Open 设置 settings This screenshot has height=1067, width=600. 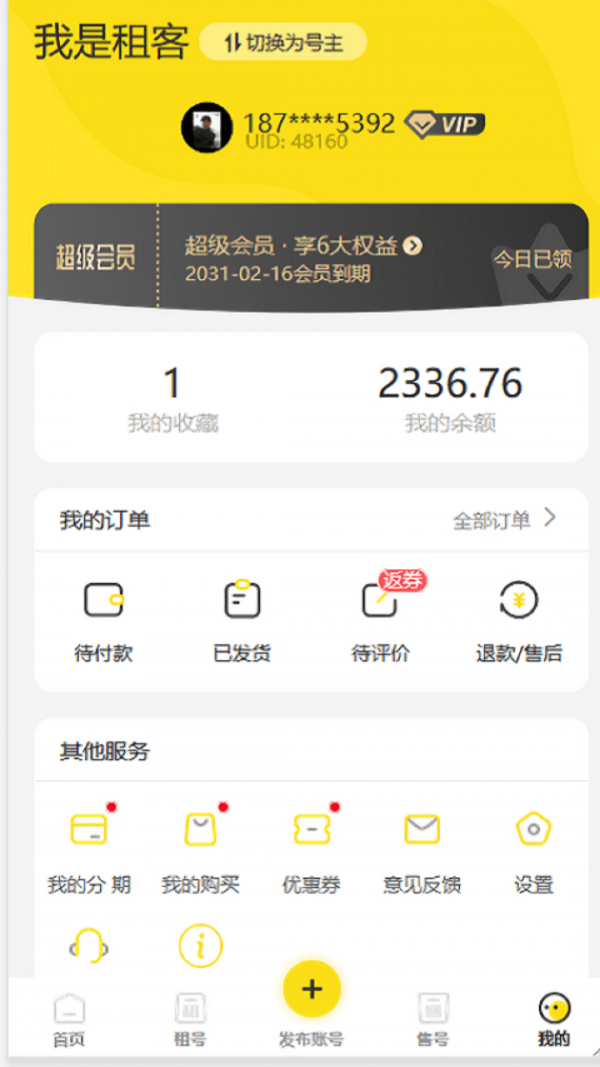pyautogui.click(x=533, y=848)
